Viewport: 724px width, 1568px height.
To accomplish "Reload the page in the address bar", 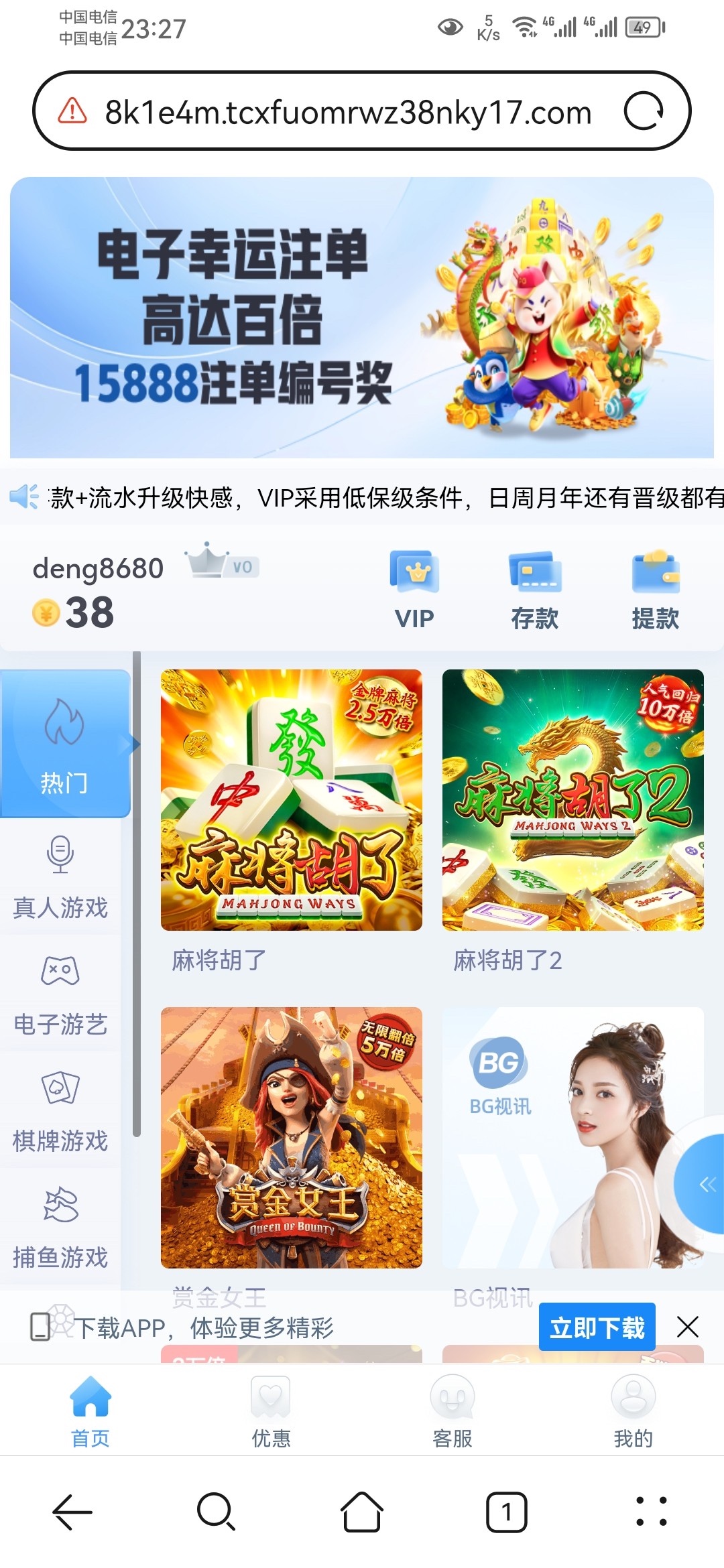I will pyautogui.click(x=643, y=111).
